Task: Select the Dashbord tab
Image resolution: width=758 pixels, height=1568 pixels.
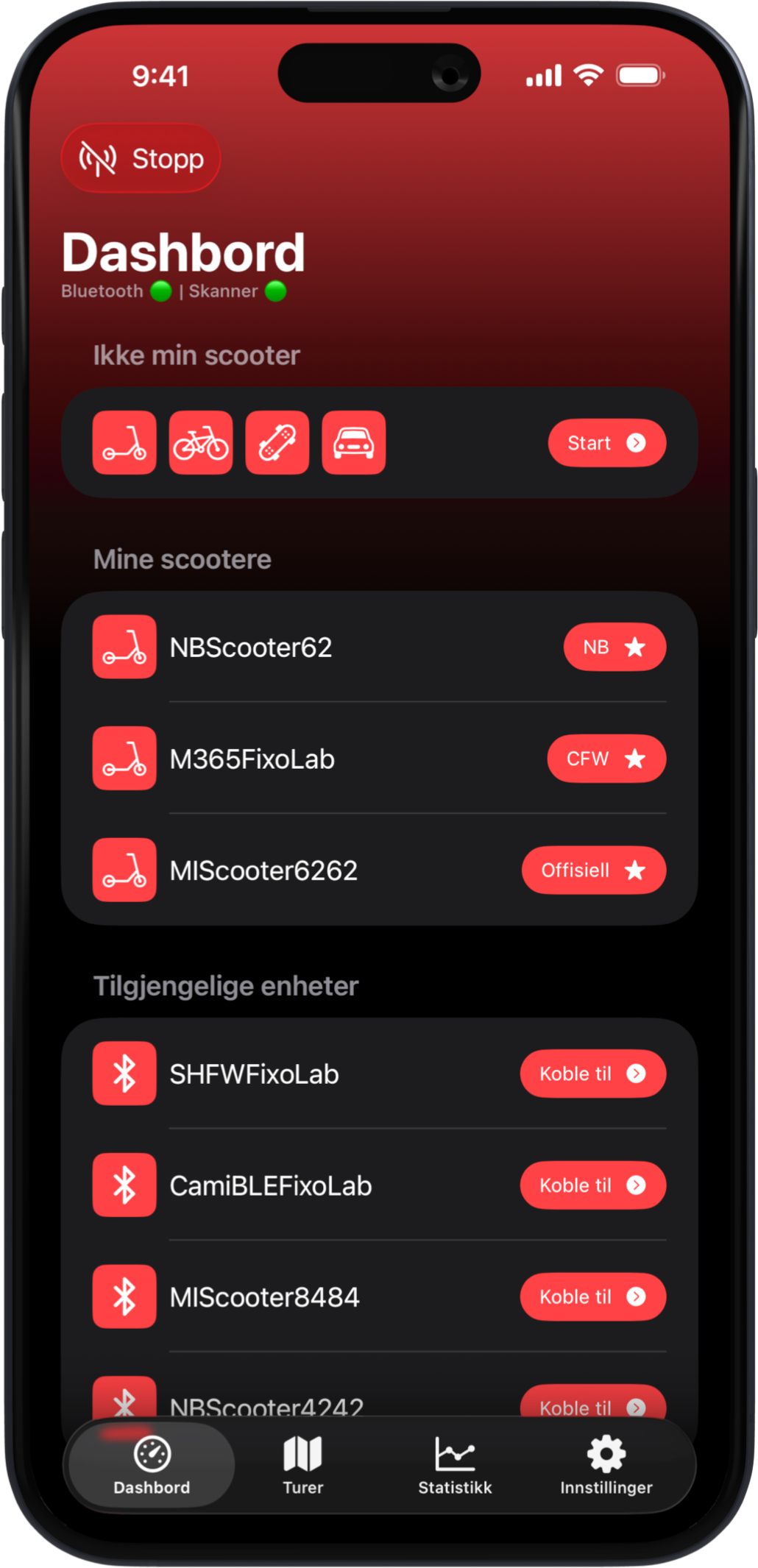Action: pyautogui.click(x=152, y=1464)
